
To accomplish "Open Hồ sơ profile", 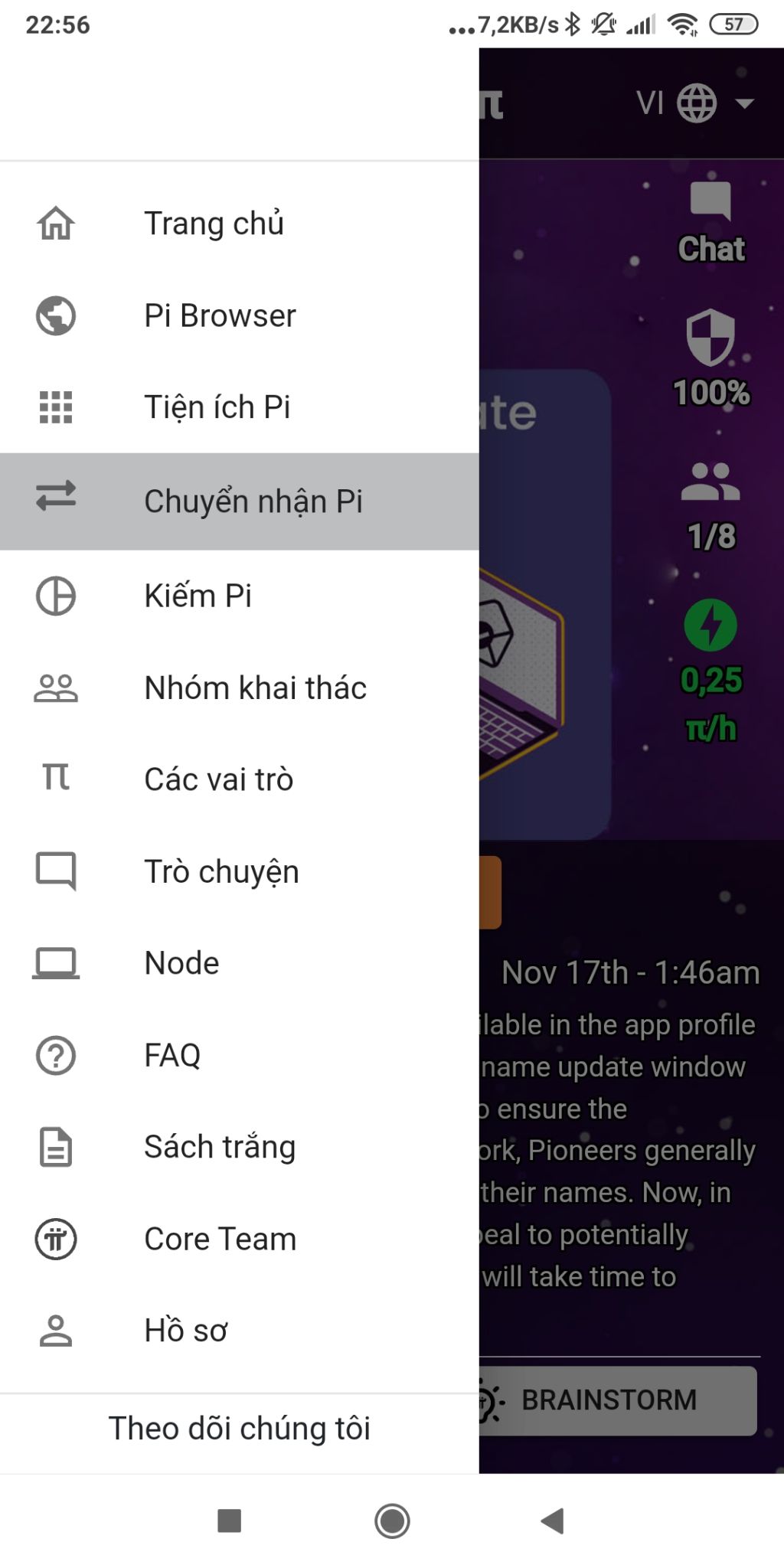I will [185, 1331].
